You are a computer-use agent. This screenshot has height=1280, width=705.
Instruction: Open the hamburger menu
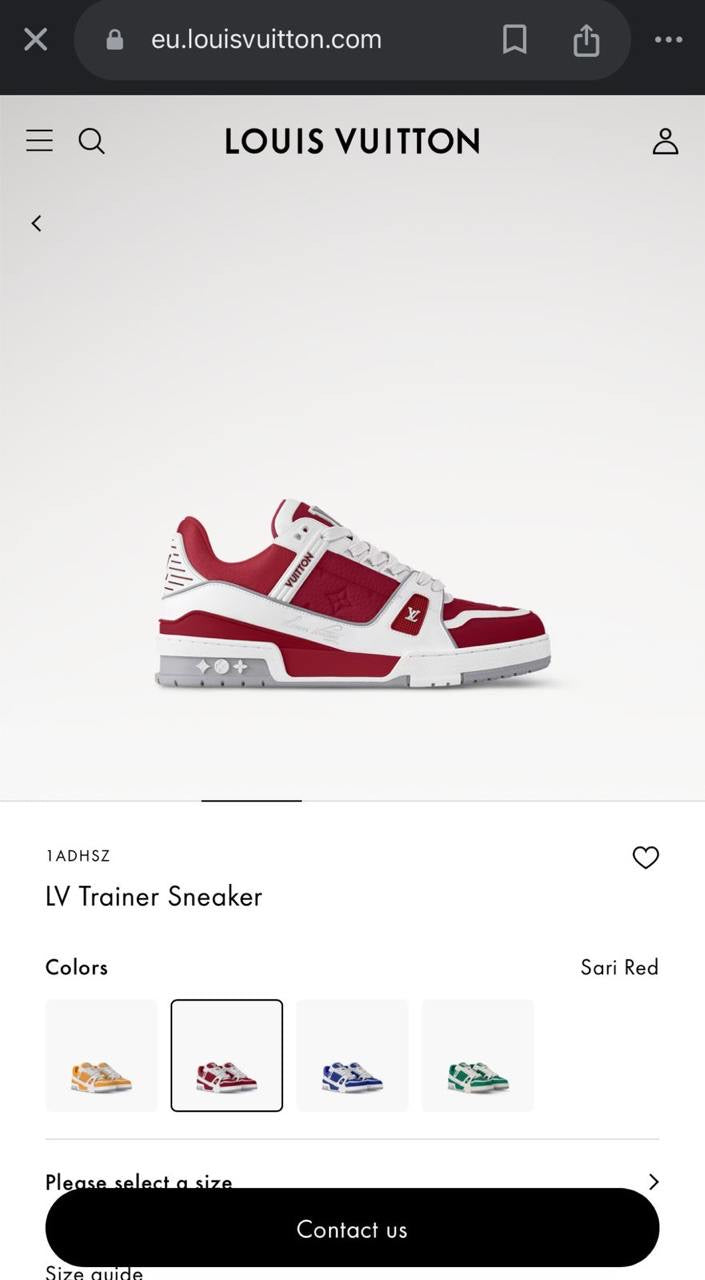click(x=39, y=141)
